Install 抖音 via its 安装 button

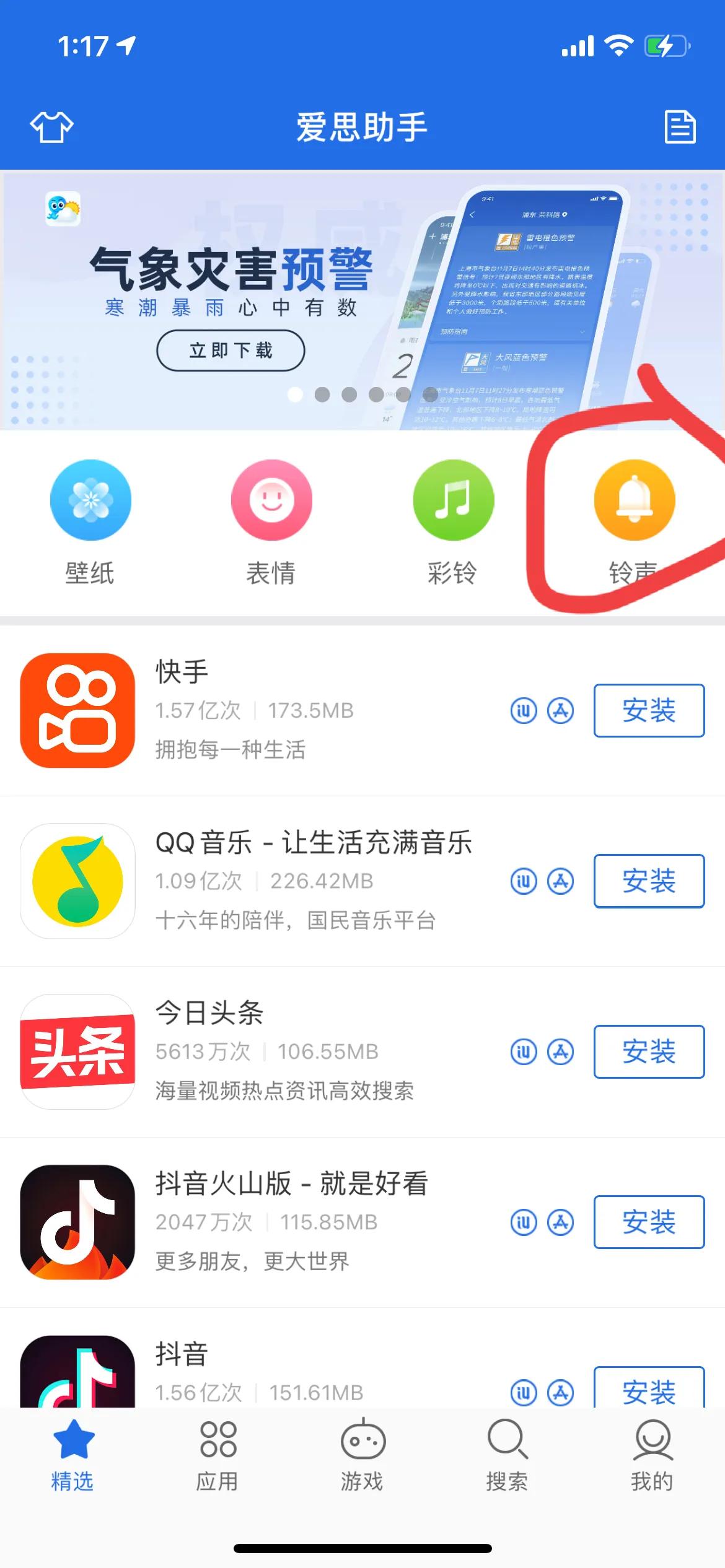pos(649,1393)
